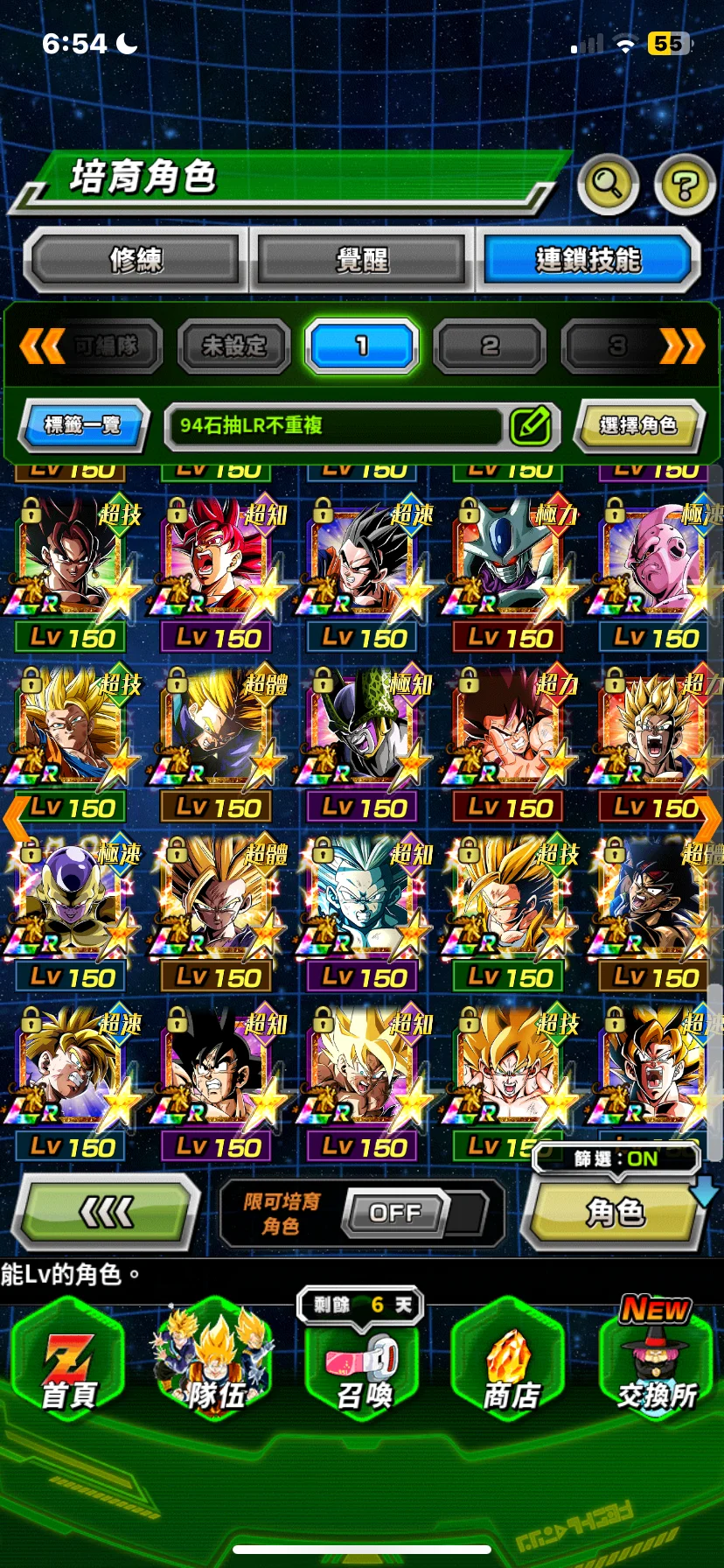Select the 連鎖技能 tab
This screenshot has width=724, height=1568.
(588, 260)
